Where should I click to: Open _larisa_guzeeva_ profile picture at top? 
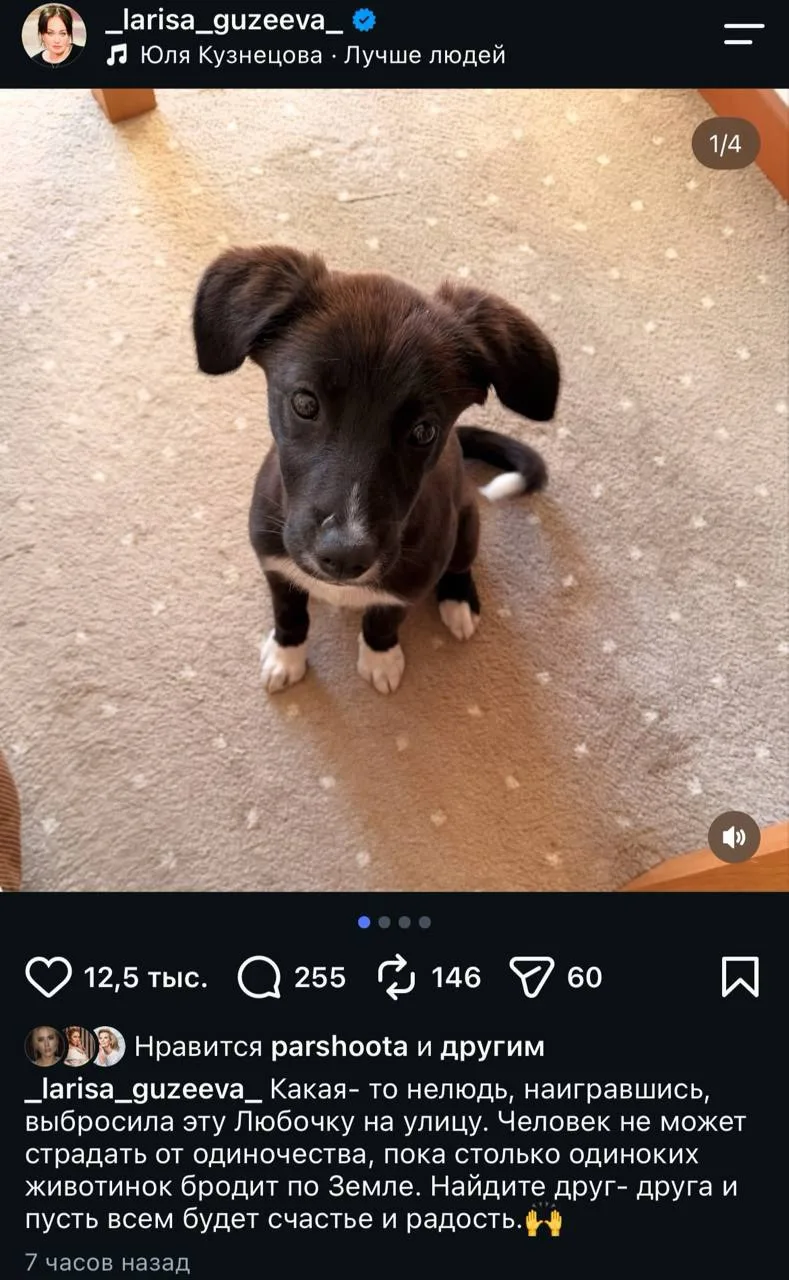click(x=53, y=34)
